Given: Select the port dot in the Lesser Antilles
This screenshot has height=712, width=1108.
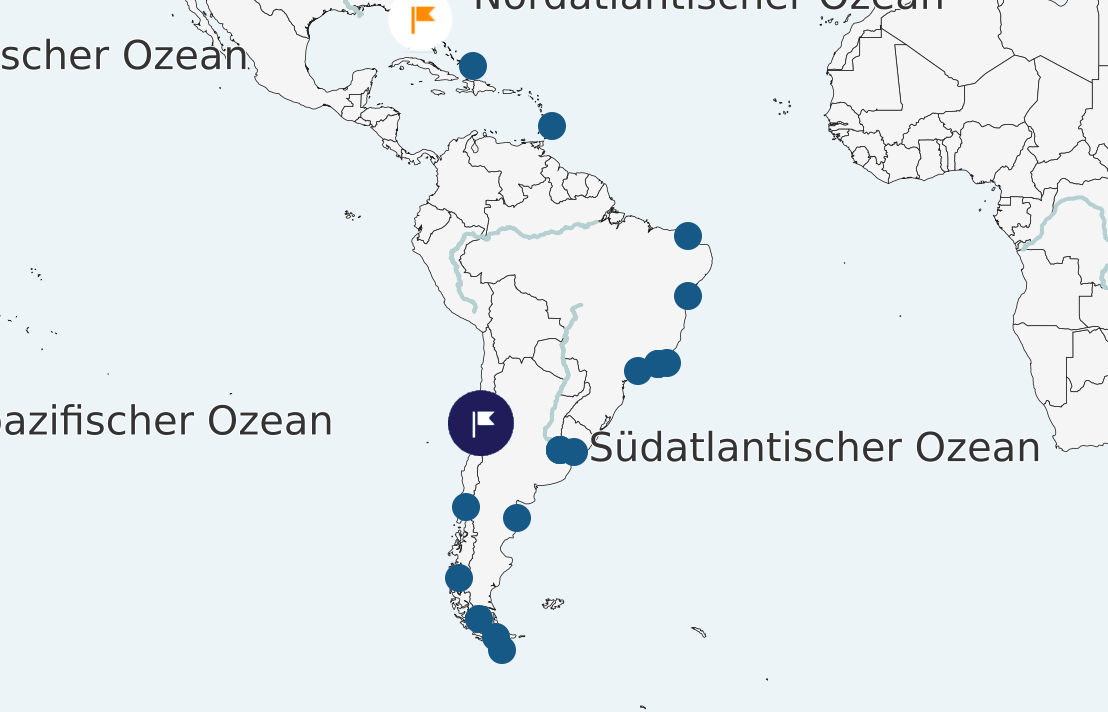Looking at the screenshot, I should [x=551, y=126].
